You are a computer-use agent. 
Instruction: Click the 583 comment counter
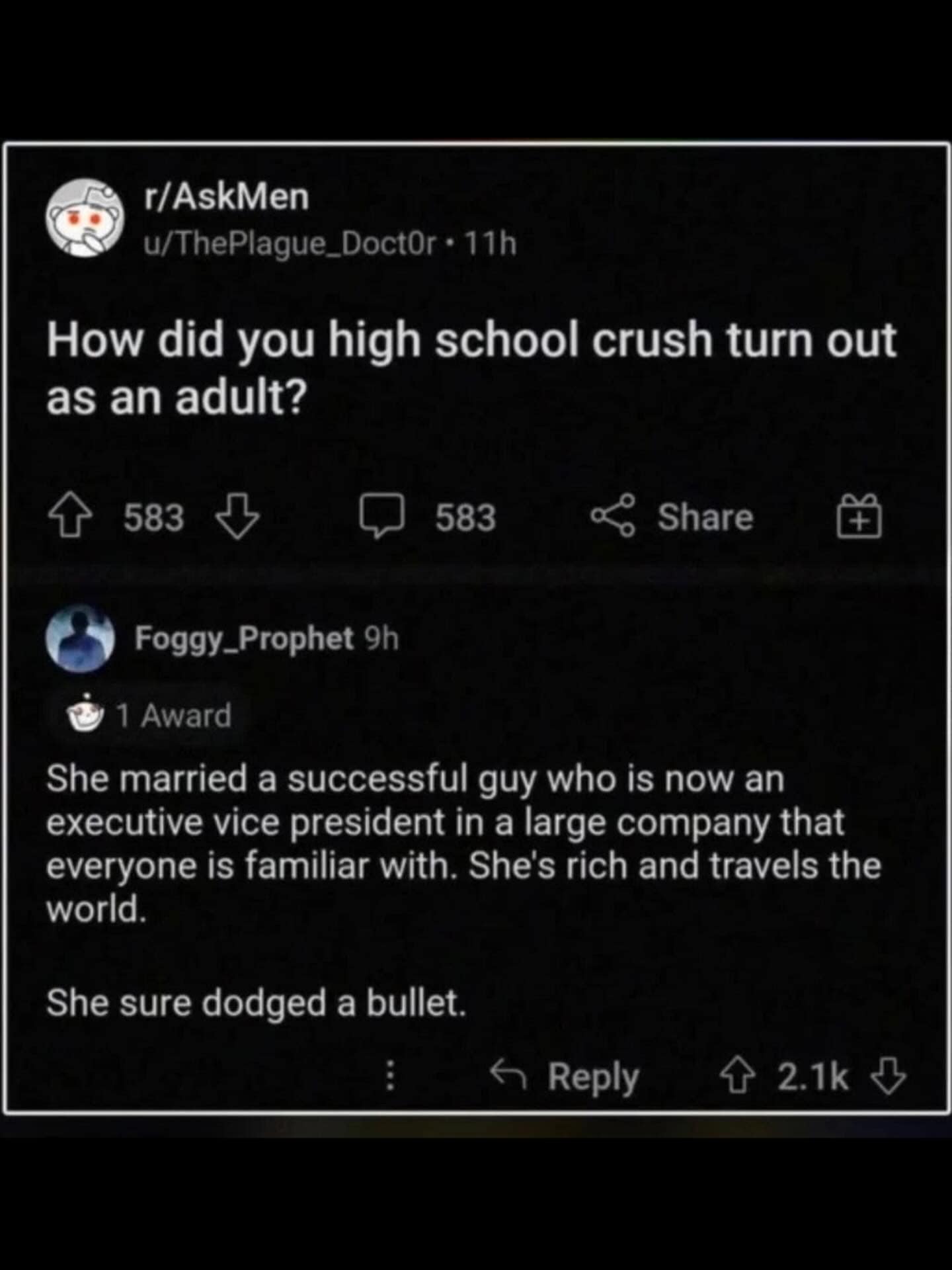click(466, 519)
